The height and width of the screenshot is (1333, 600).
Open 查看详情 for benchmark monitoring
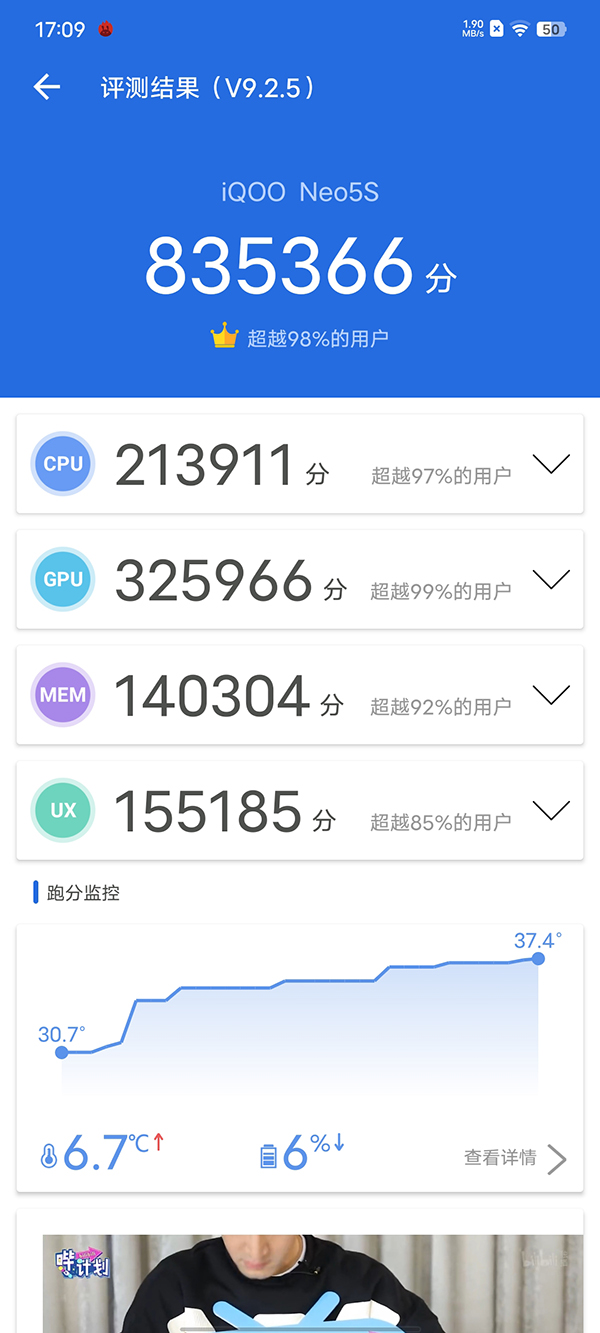515,1158
